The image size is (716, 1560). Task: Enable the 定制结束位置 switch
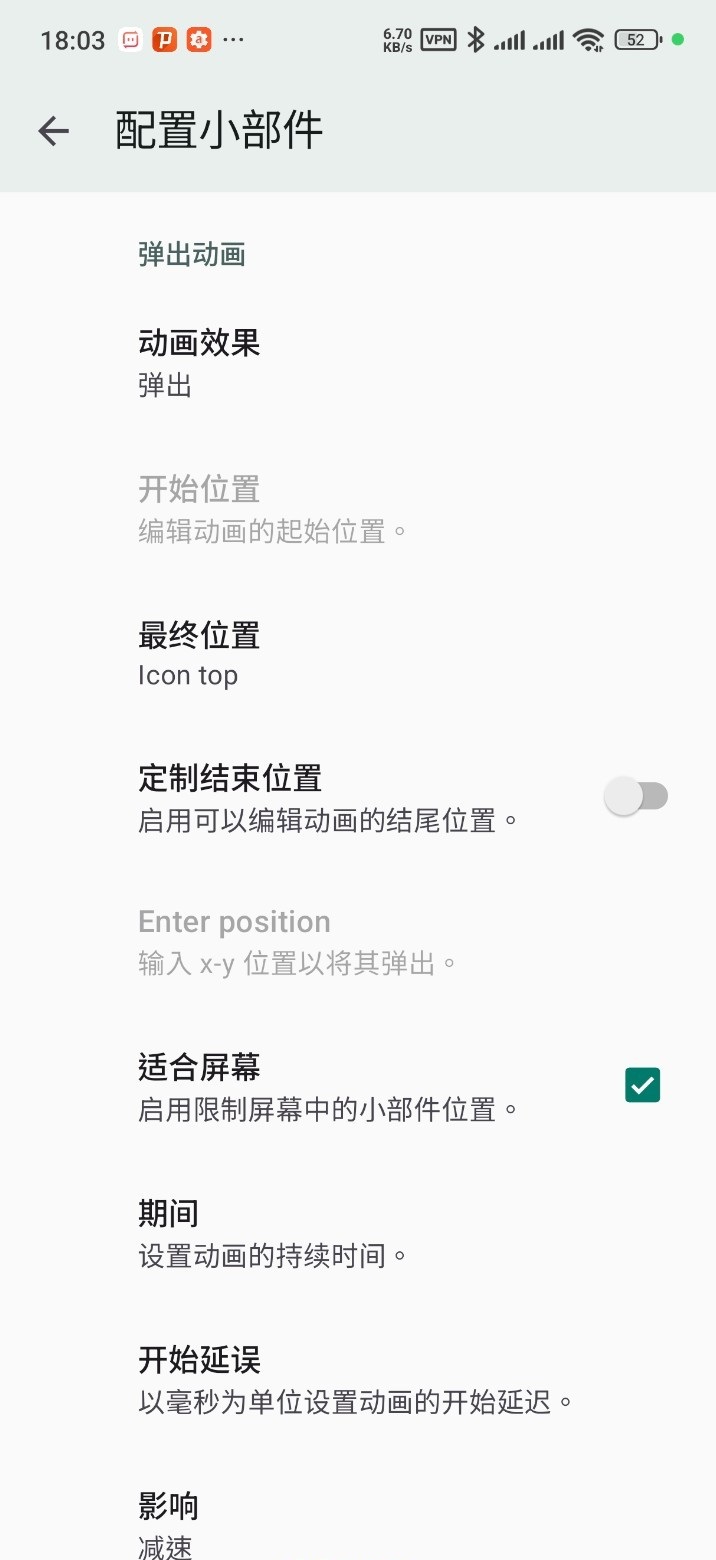coord(636,797)
